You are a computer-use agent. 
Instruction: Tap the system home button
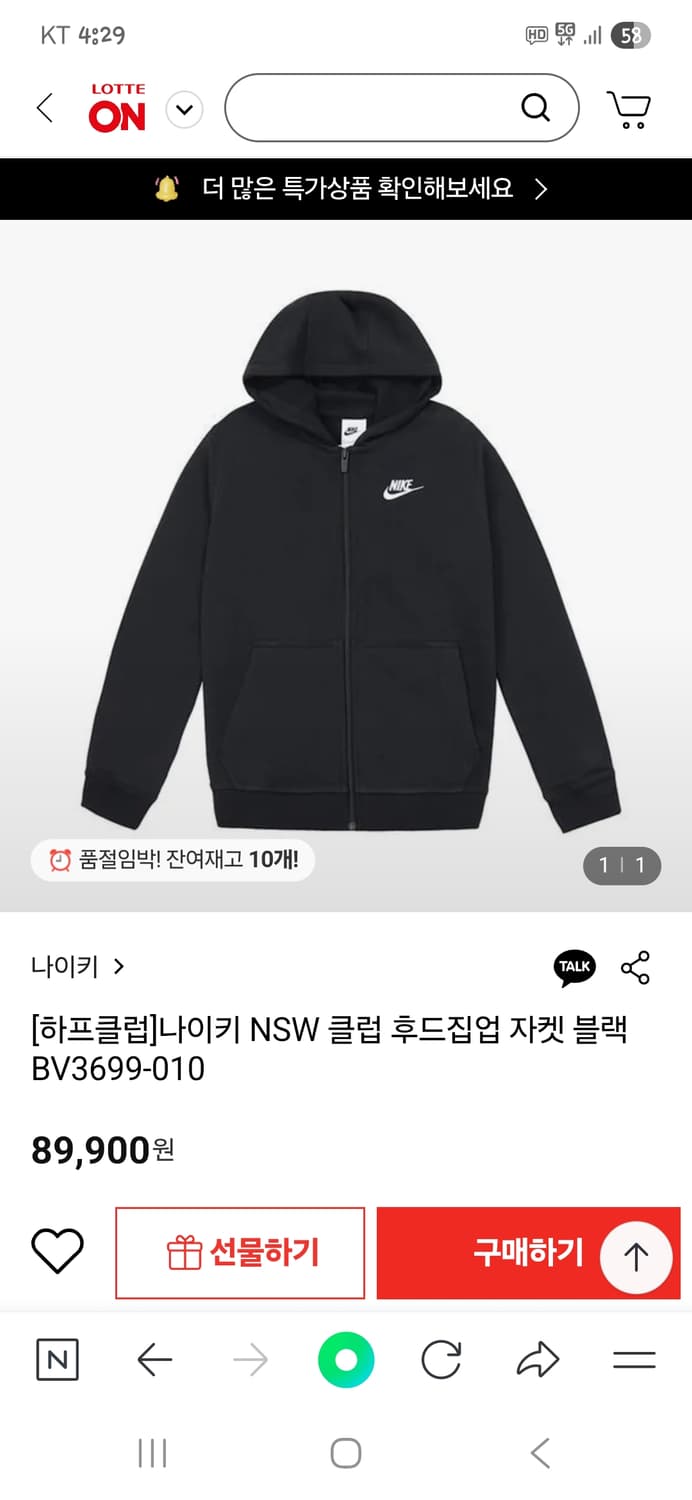click(x=346, y=1453)
